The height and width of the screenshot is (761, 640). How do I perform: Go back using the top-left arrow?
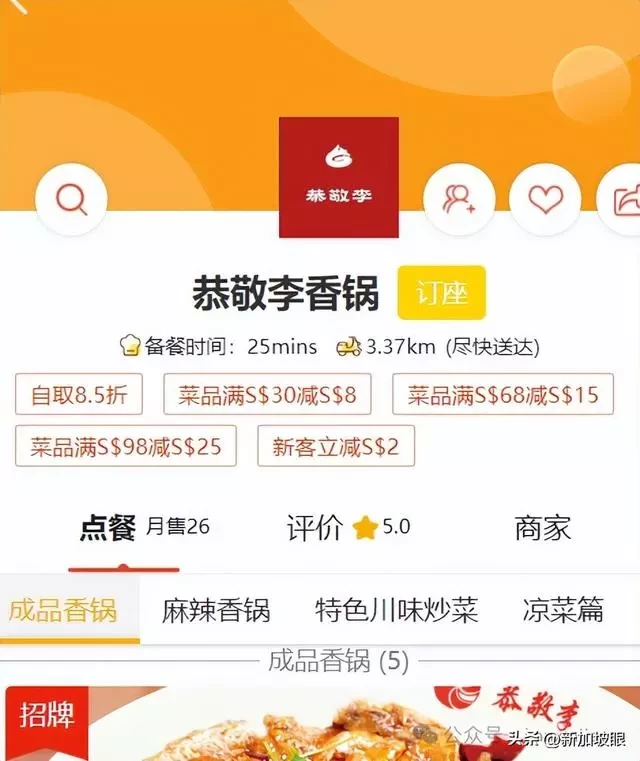(x=18, y=6)
